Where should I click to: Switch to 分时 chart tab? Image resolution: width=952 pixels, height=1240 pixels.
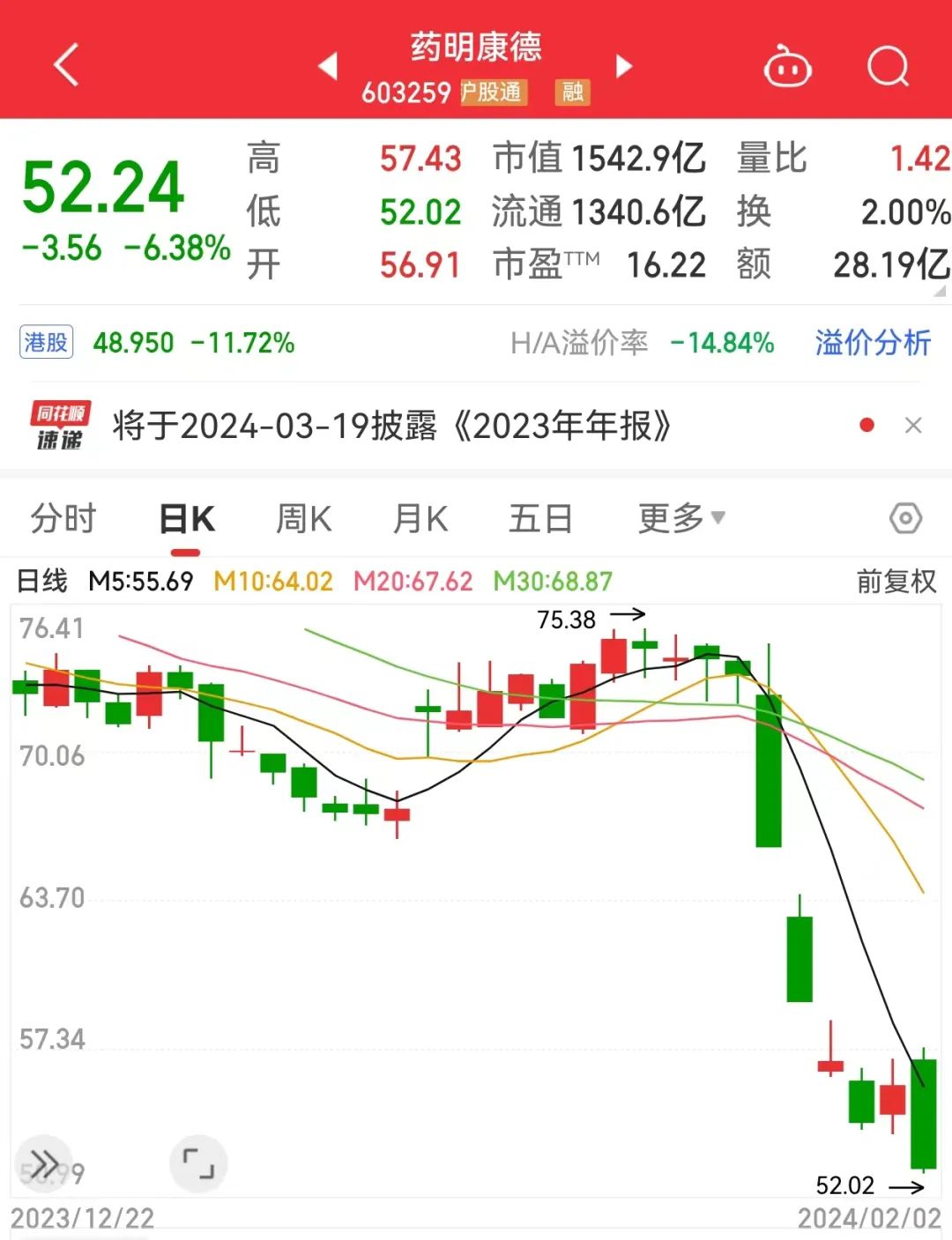coord(63,518)
